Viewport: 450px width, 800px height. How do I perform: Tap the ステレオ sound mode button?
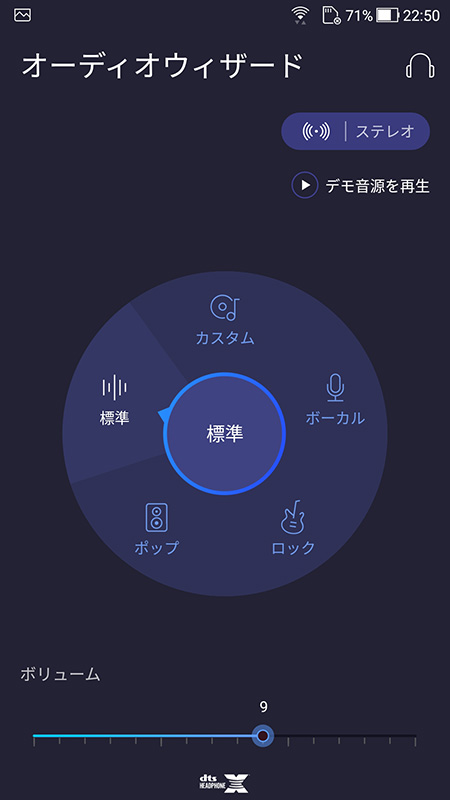click(356, 131)
